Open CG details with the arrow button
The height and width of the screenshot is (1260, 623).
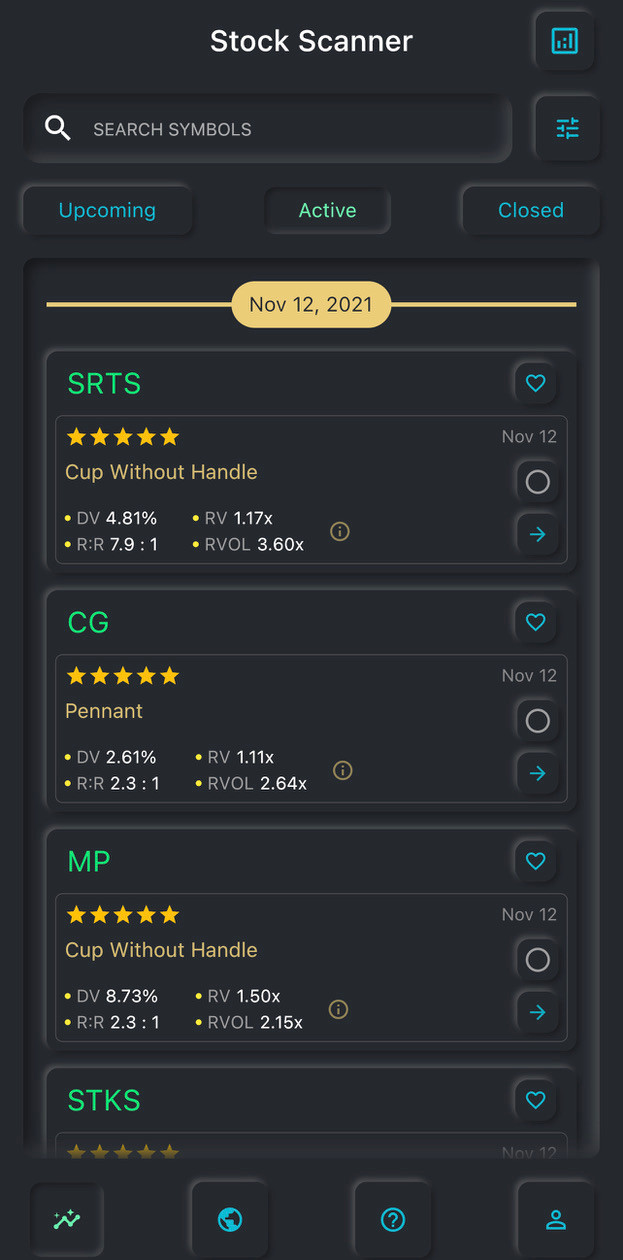coord(537,773)
